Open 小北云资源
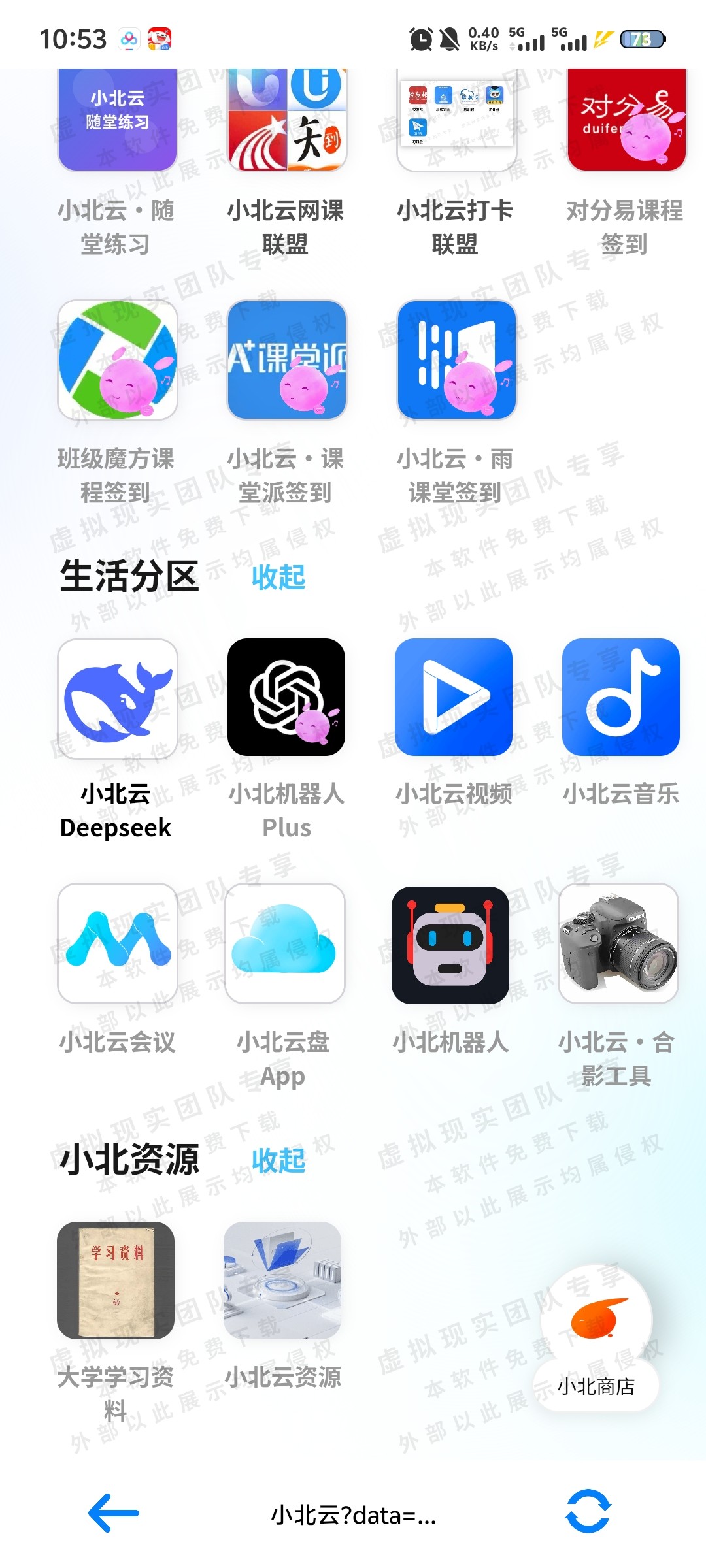Screen dimensions: 706x1568 tap(282, 1281)
